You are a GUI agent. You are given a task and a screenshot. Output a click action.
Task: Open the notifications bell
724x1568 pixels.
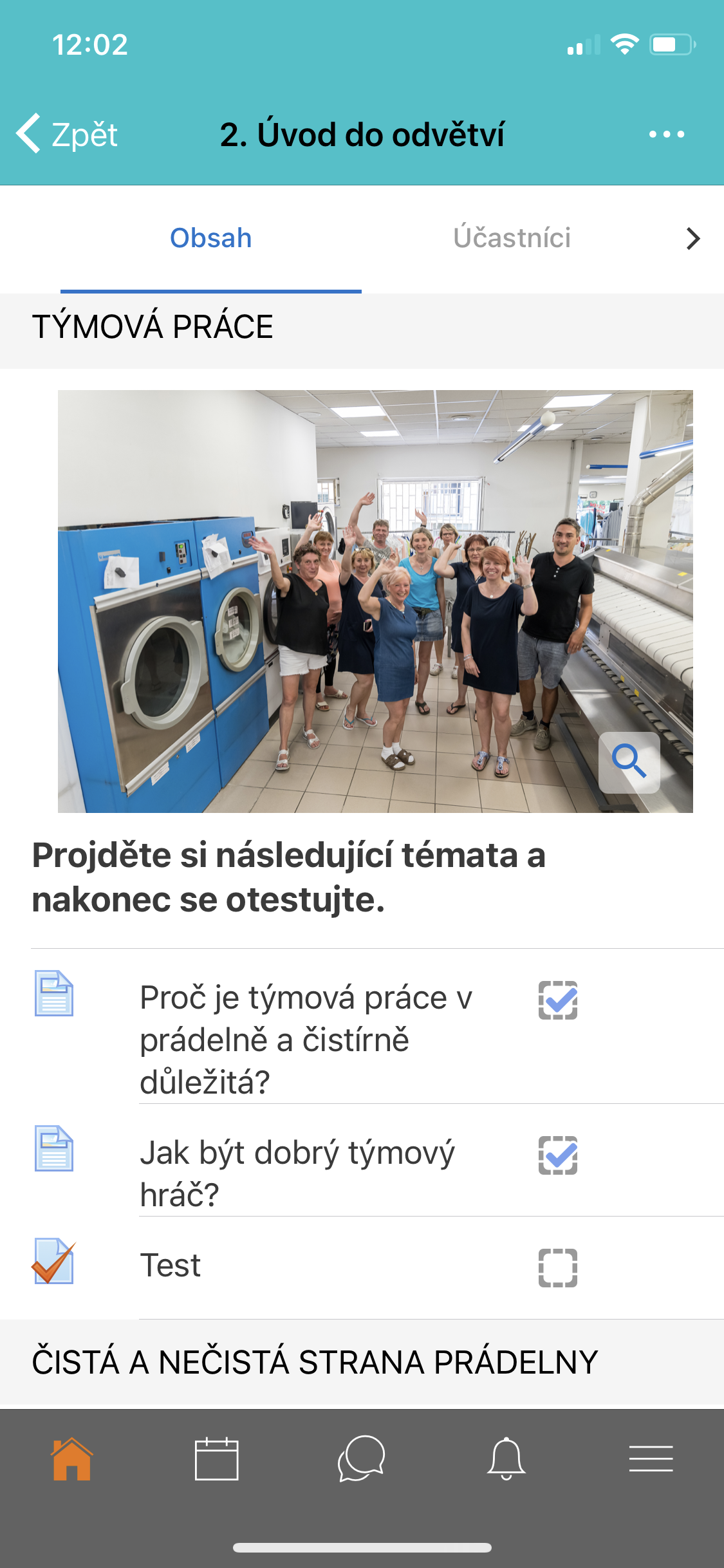[506, 1459]
